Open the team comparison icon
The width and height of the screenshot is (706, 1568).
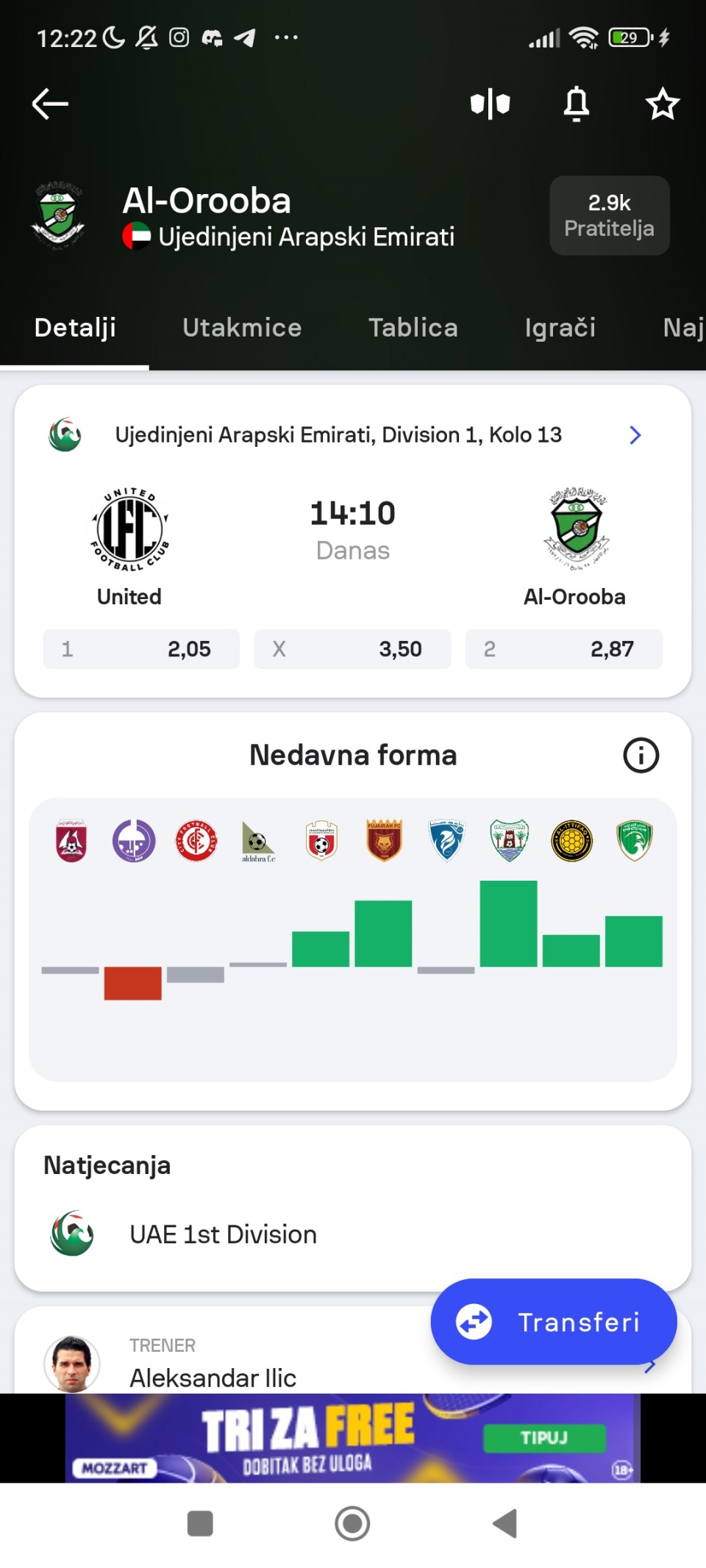490,104
